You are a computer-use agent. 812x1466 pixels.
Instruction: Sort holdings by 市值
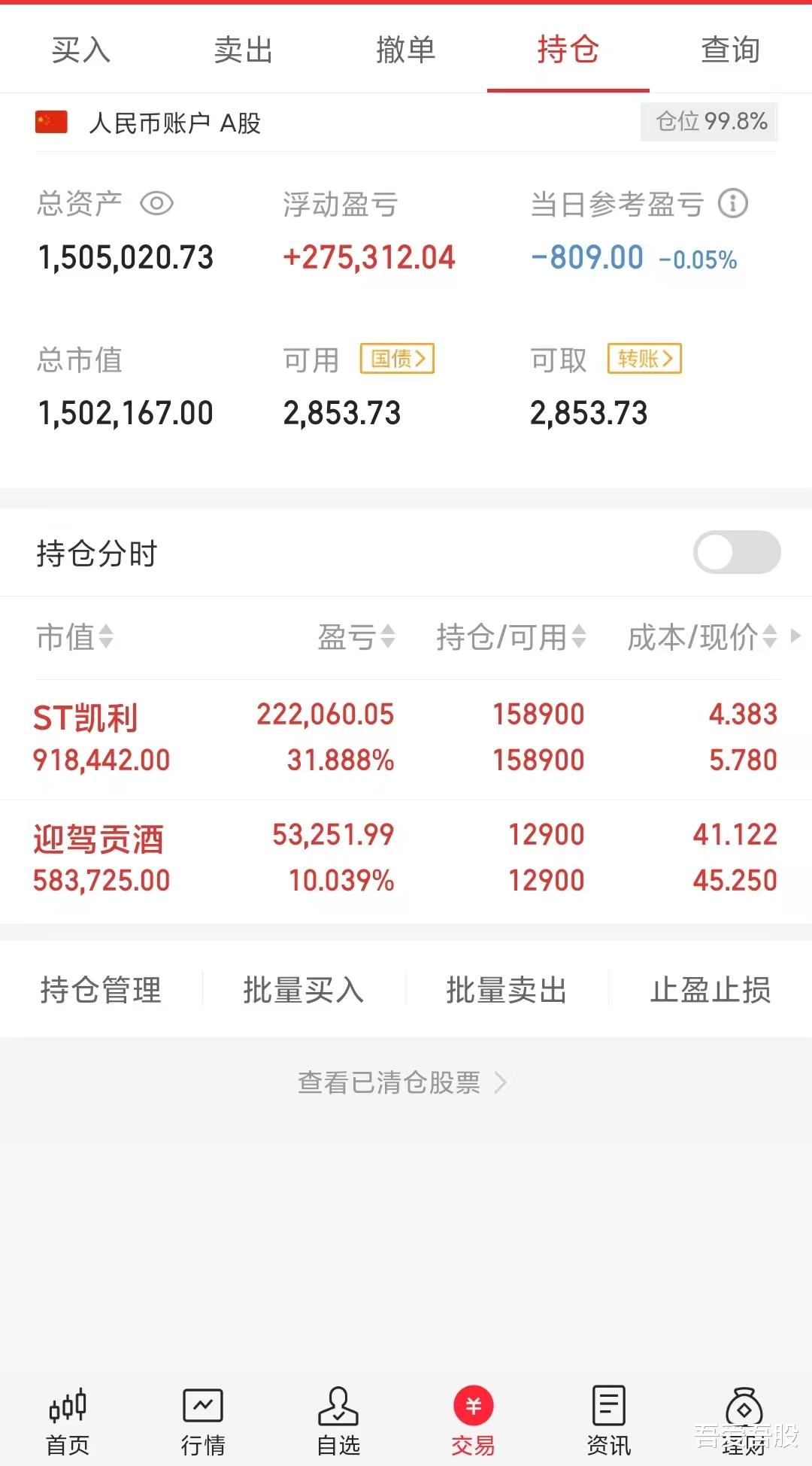74,637
